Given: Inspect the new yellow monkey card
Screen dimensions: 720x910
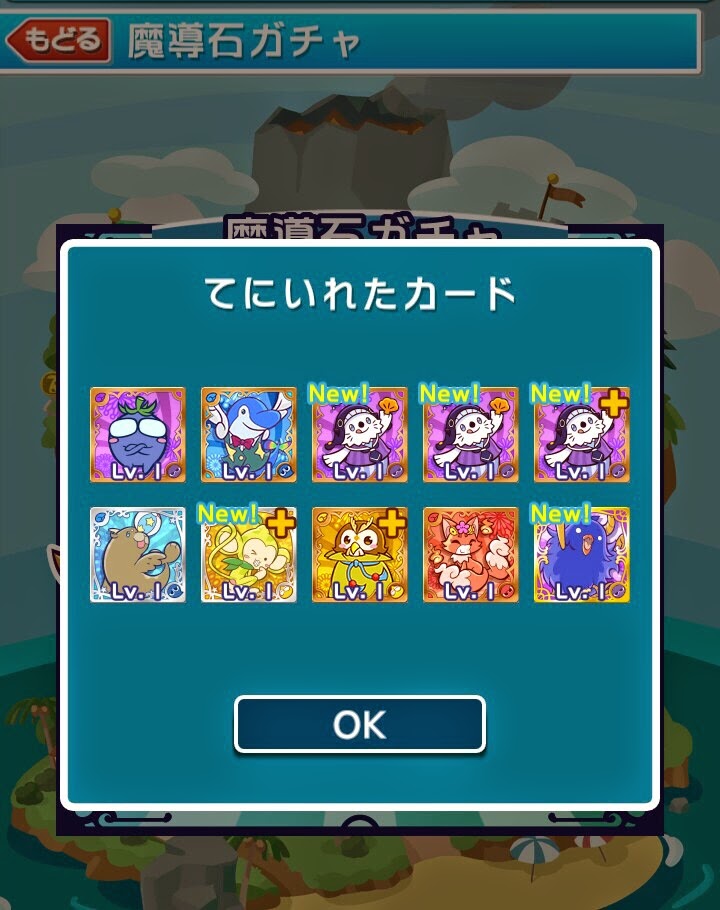Looking at the screenshot, I should (x=249, y=555).
